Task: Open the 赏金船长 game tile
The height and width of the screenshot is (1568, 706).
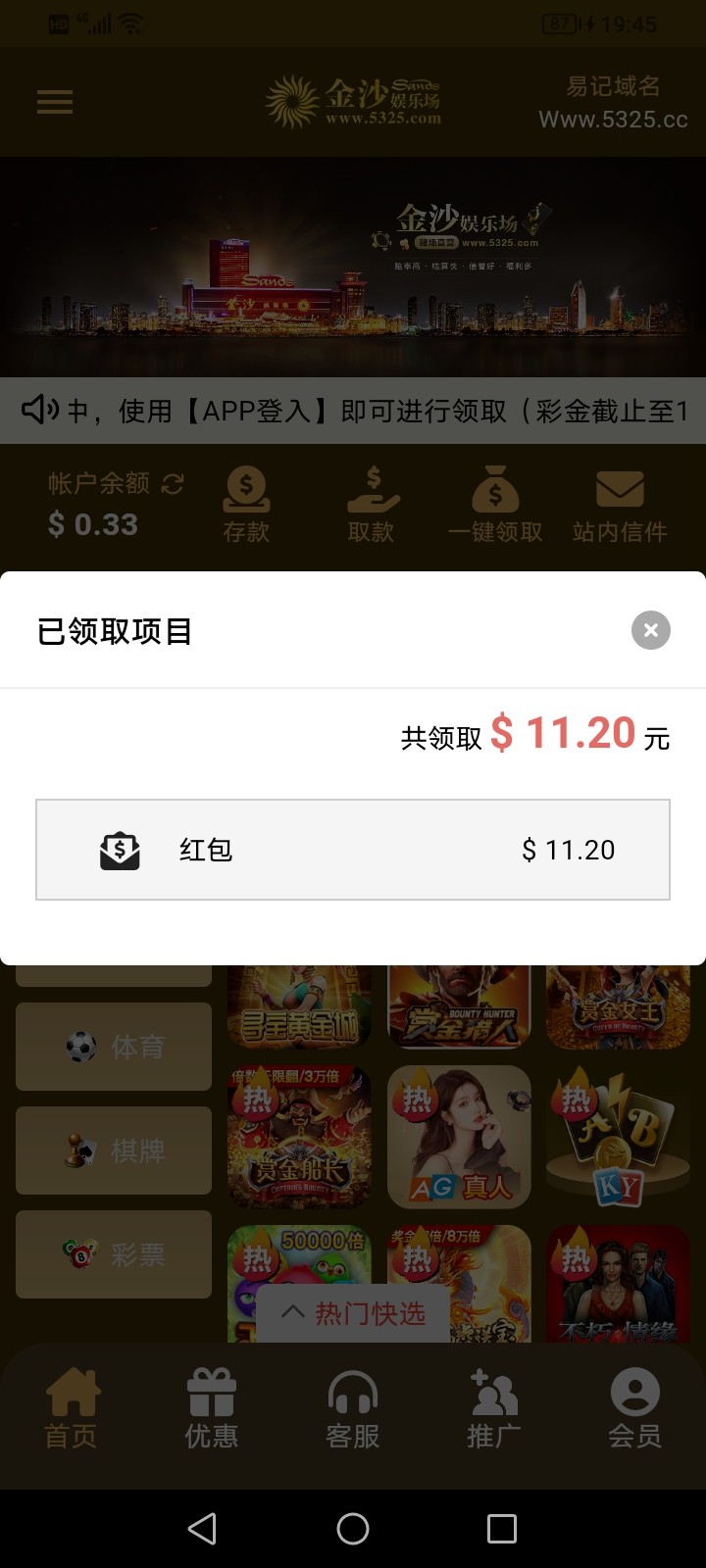Action: (299, 1137)
